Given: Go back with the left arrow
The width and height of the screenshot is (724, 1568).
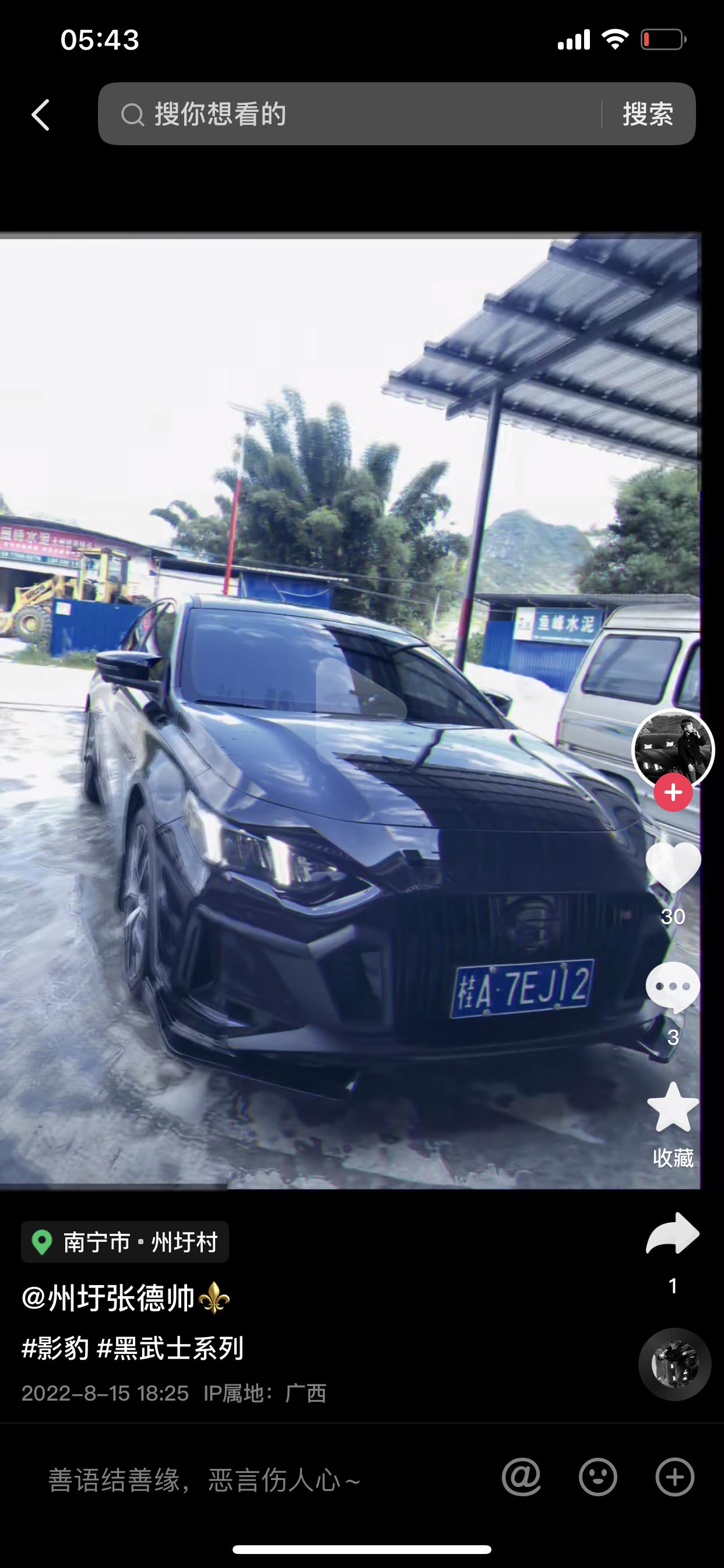Looking at the screenshot, I should tap(41, 115).
